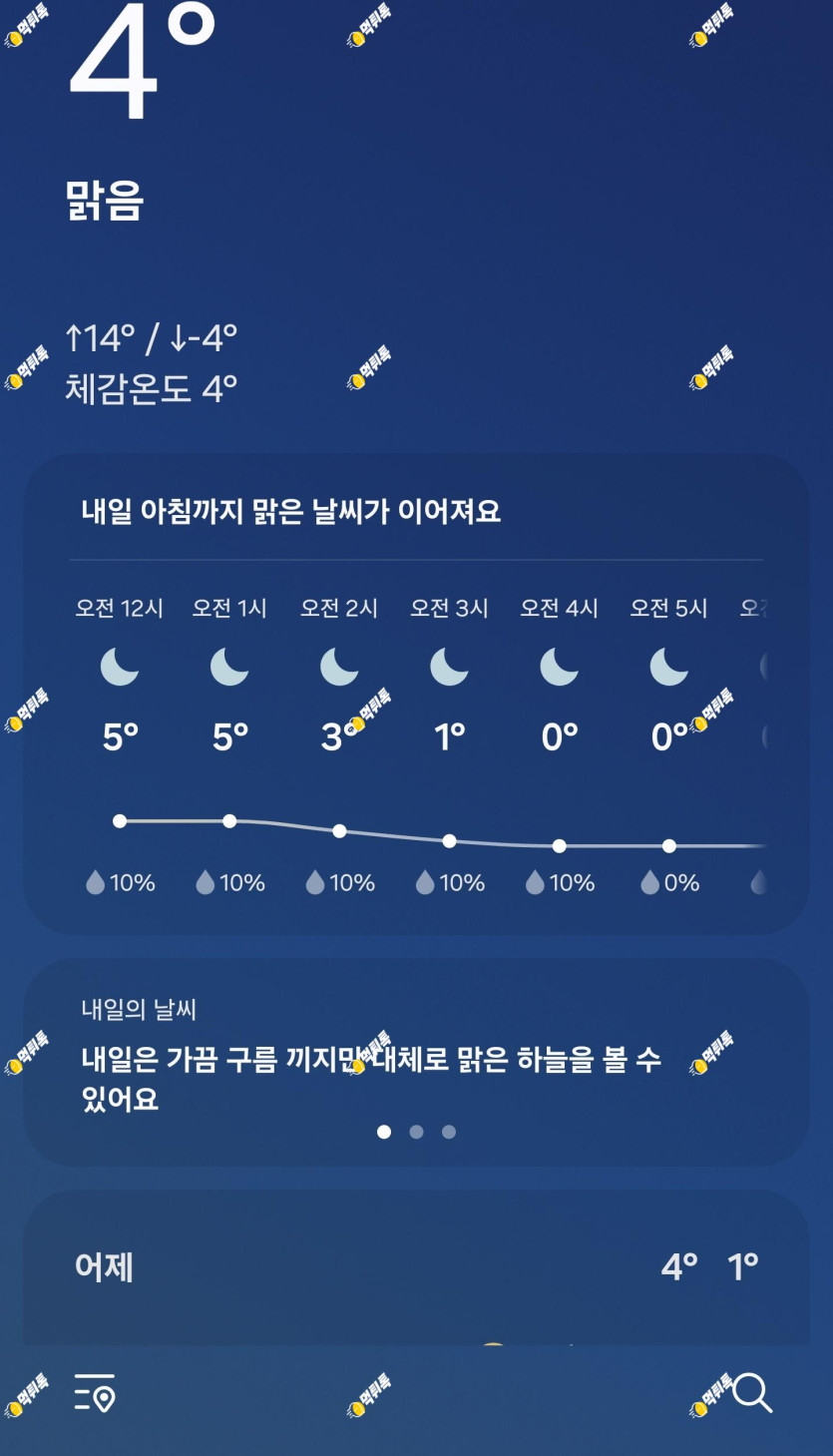
Task: Open the 내일의 날씨 card
Action: tap(416, 1063)
